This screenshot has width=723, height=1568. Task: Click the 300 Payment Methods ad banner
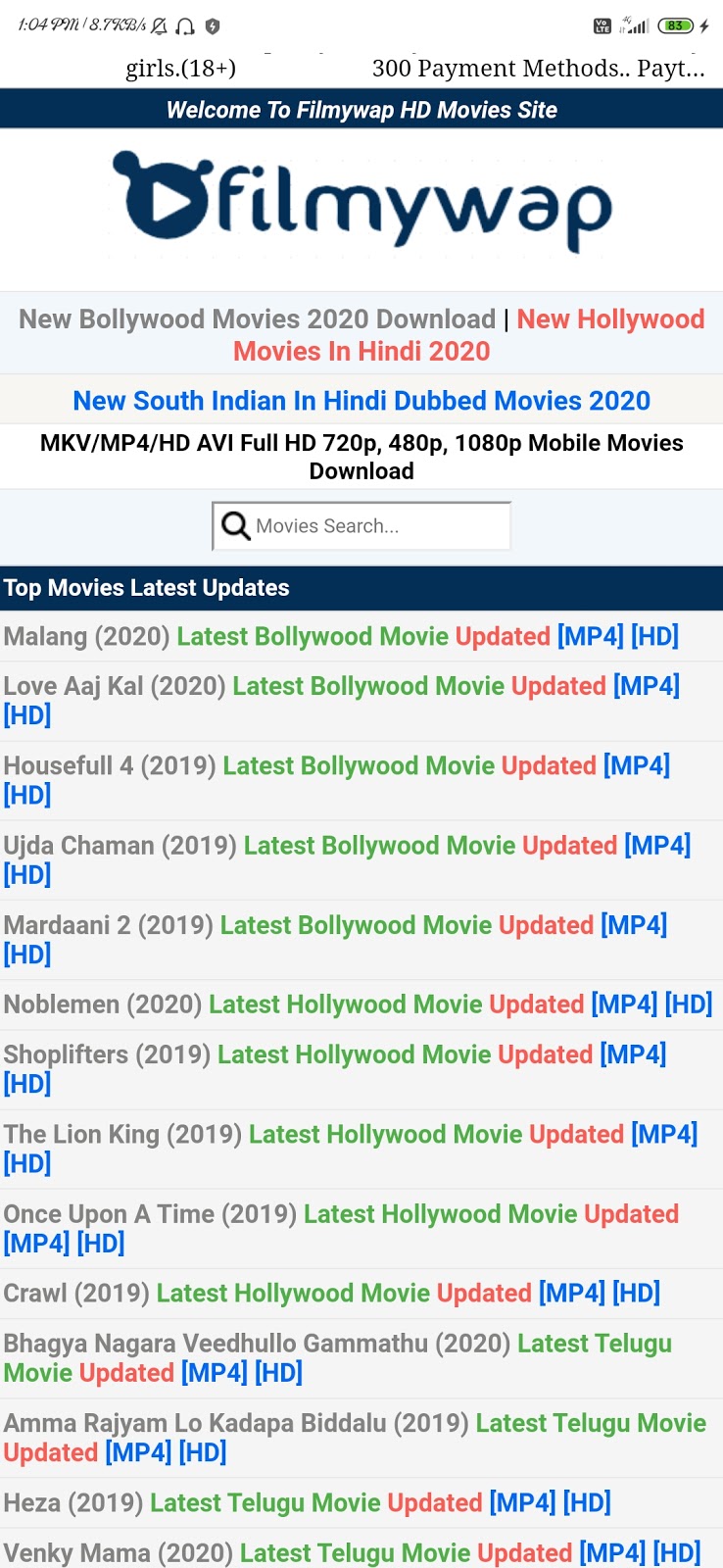point(539,69)
